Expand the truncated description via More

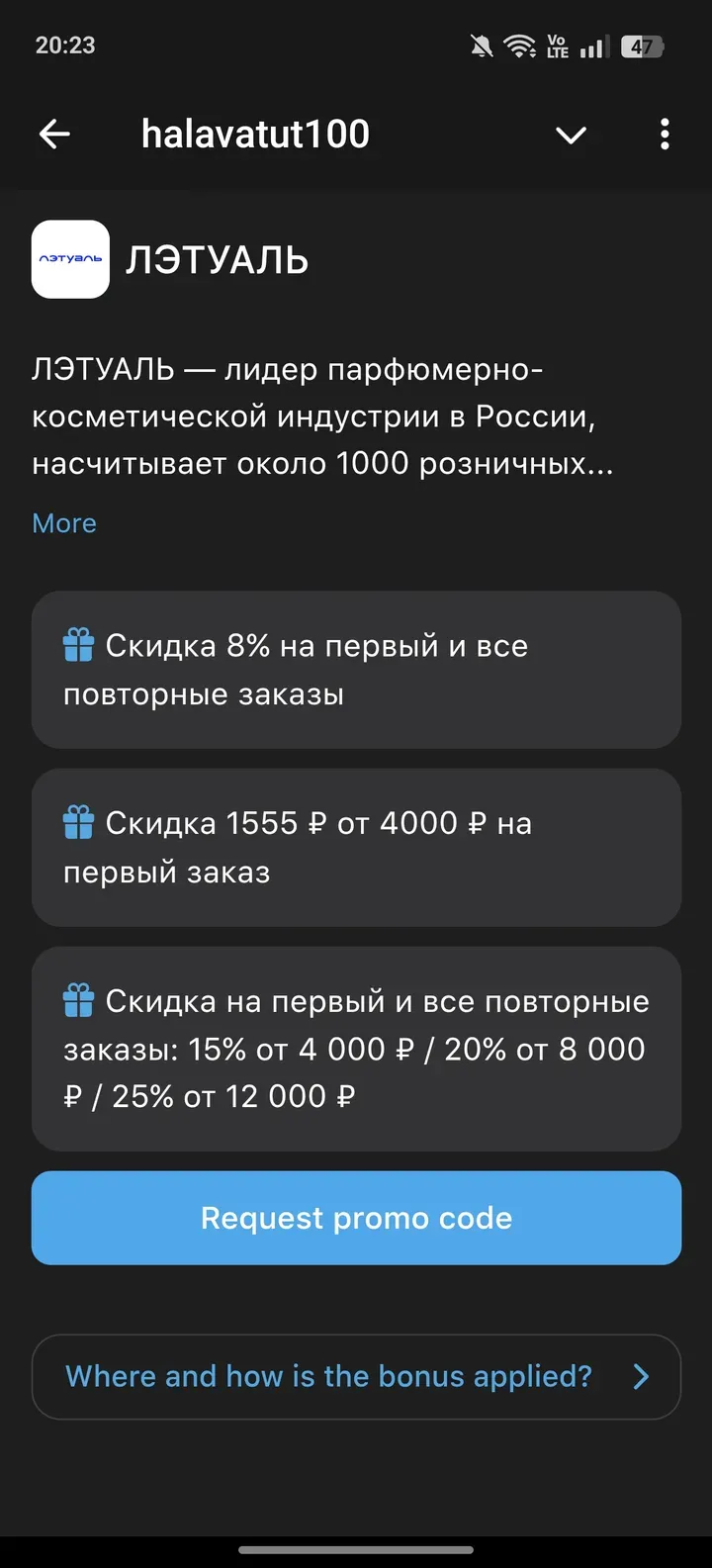pyautogui.click(x=63, y=522)
